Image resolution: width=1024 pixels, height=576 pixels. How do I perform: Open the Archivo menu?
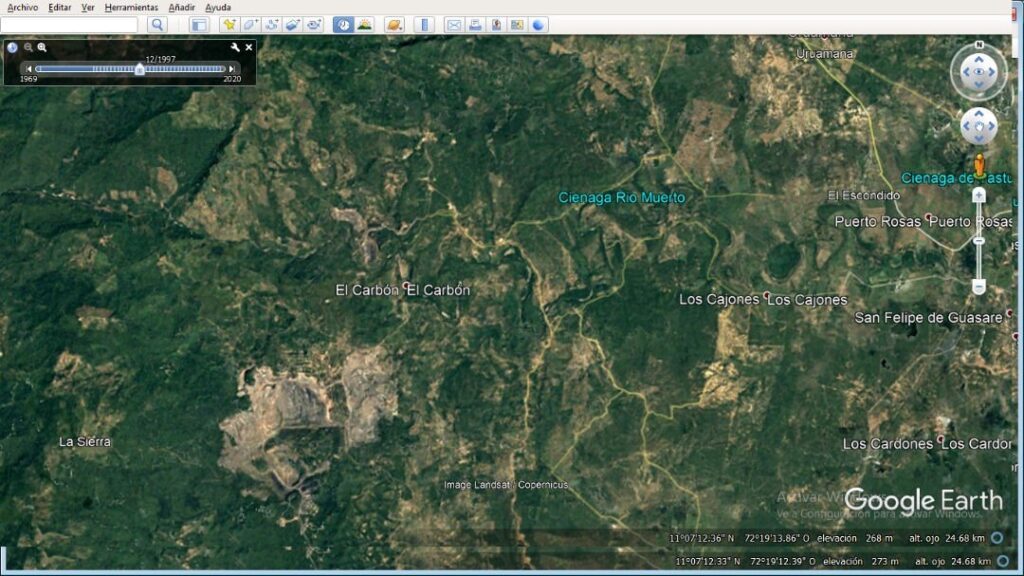coord(22,7)
